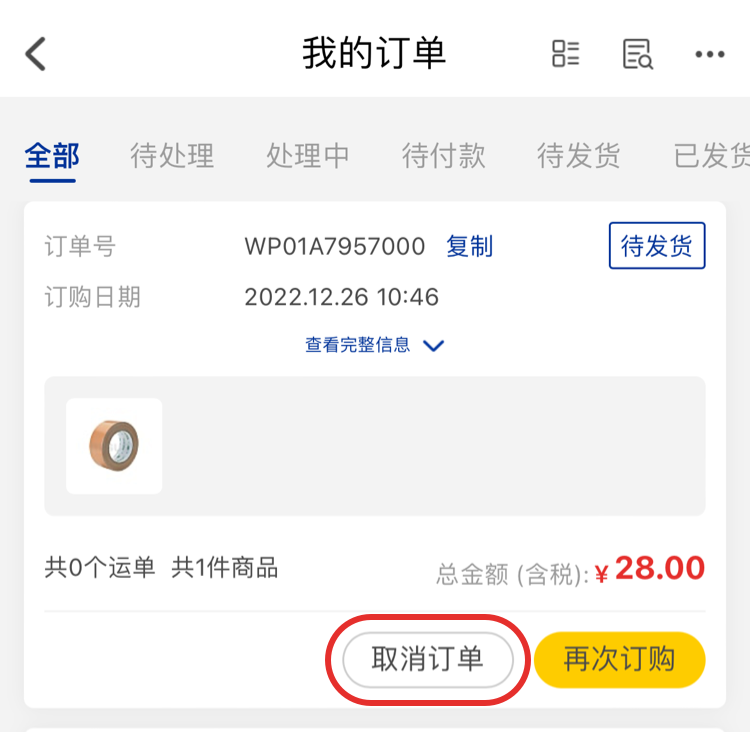
Task: View the 待付款 orders tab
Action: 443,156
